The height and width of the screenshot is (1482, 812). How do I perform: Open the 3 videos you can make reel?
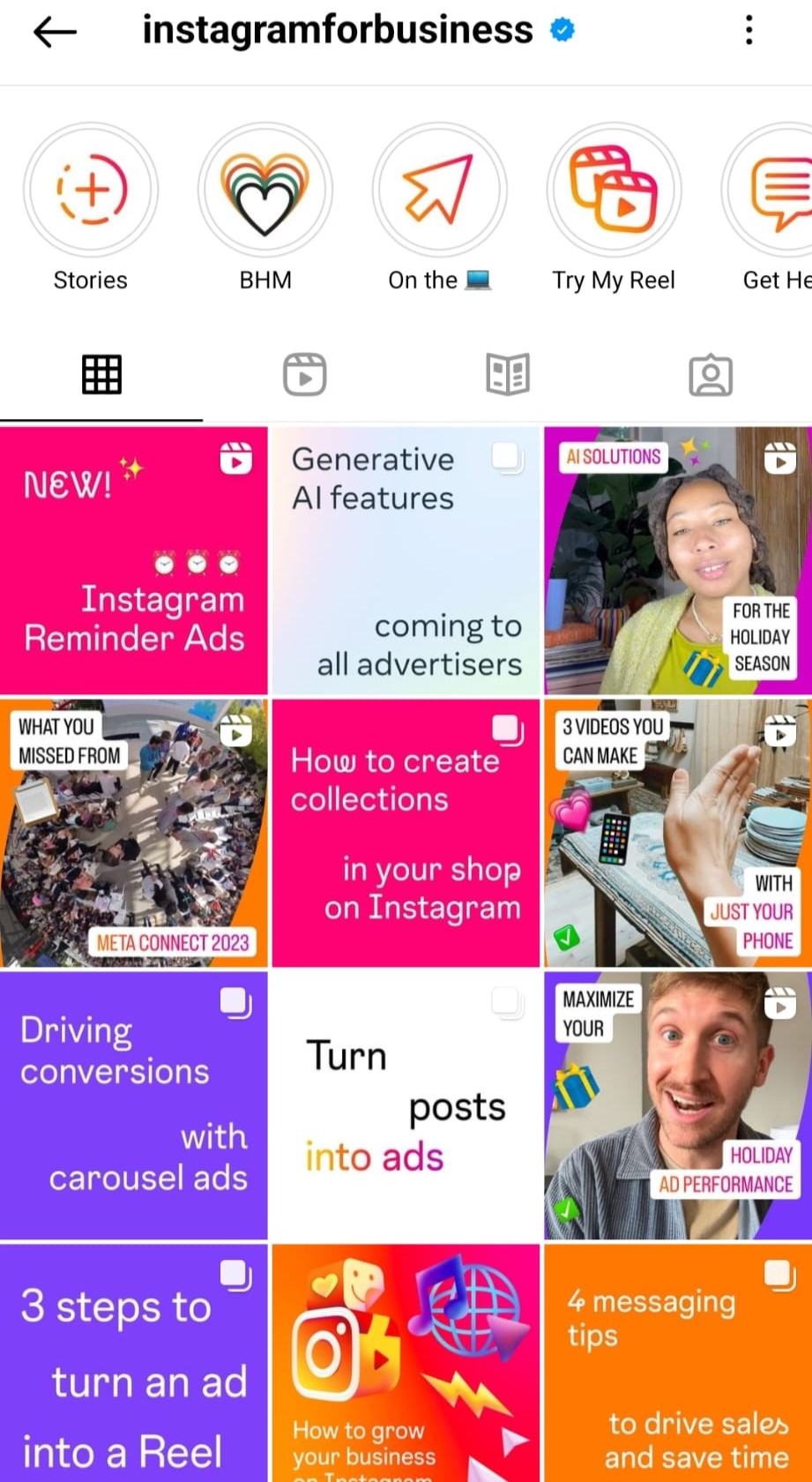pos(678,833)
